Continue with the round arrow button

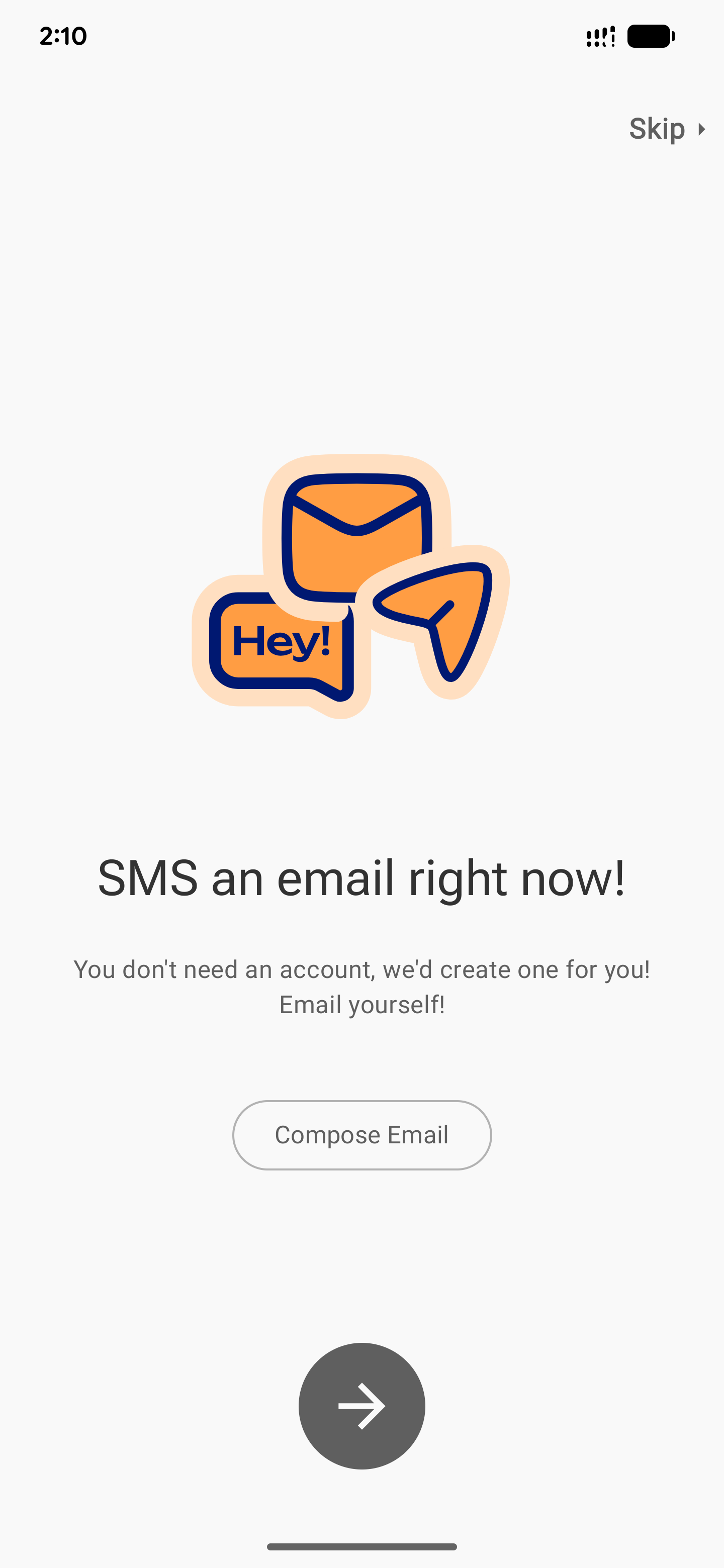tap(361, 1406)
